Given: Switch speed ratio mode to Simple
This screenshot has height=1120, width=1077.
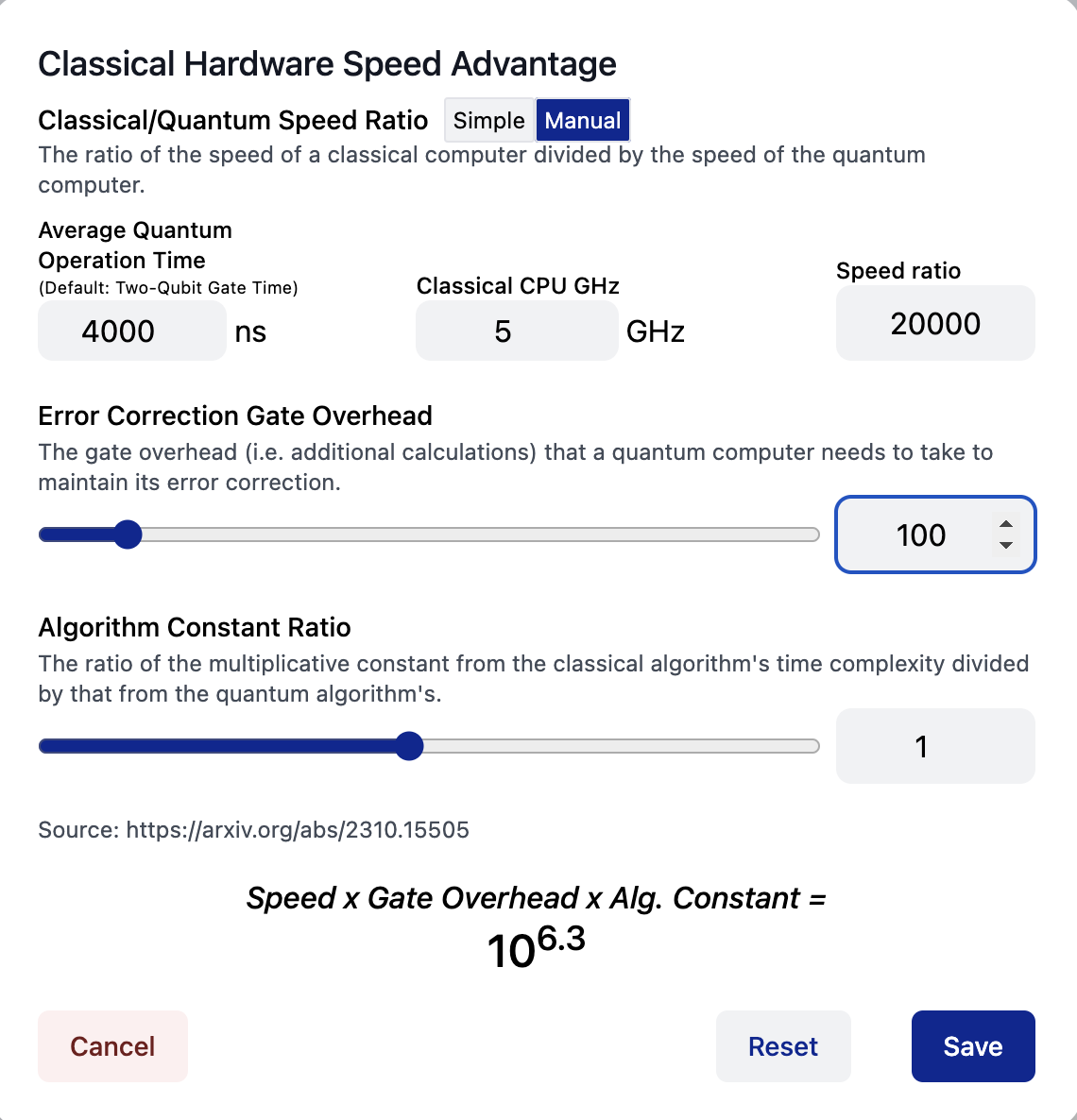Looking at the screenshot, I should coord(488,121).
